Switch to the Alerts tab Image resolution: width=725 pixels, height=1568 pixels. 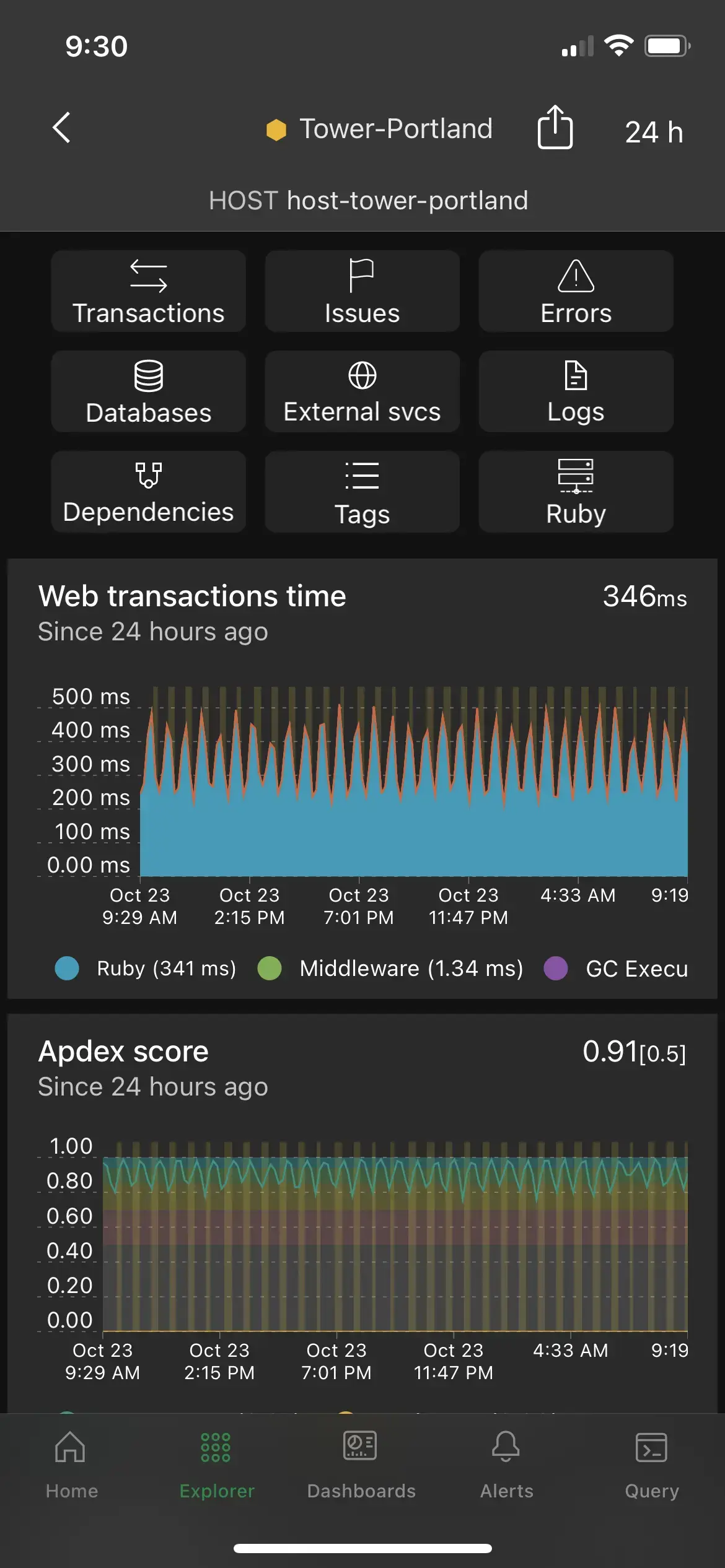tap(507, 1468)
